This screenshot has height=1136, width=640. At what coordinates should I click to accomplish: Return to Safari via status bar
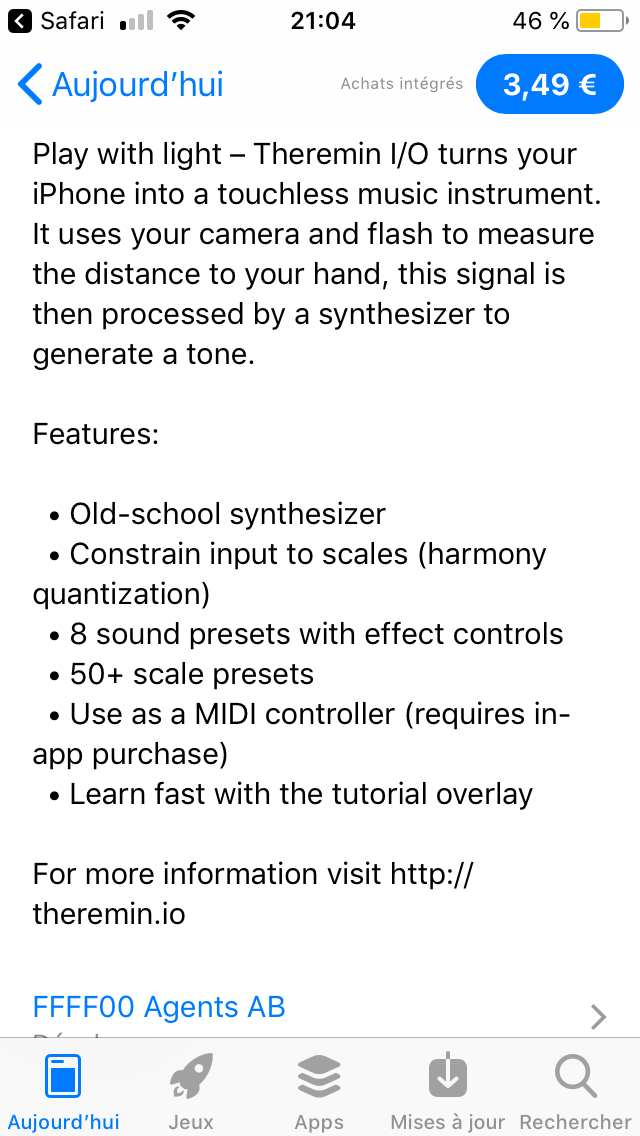point(57,22)
